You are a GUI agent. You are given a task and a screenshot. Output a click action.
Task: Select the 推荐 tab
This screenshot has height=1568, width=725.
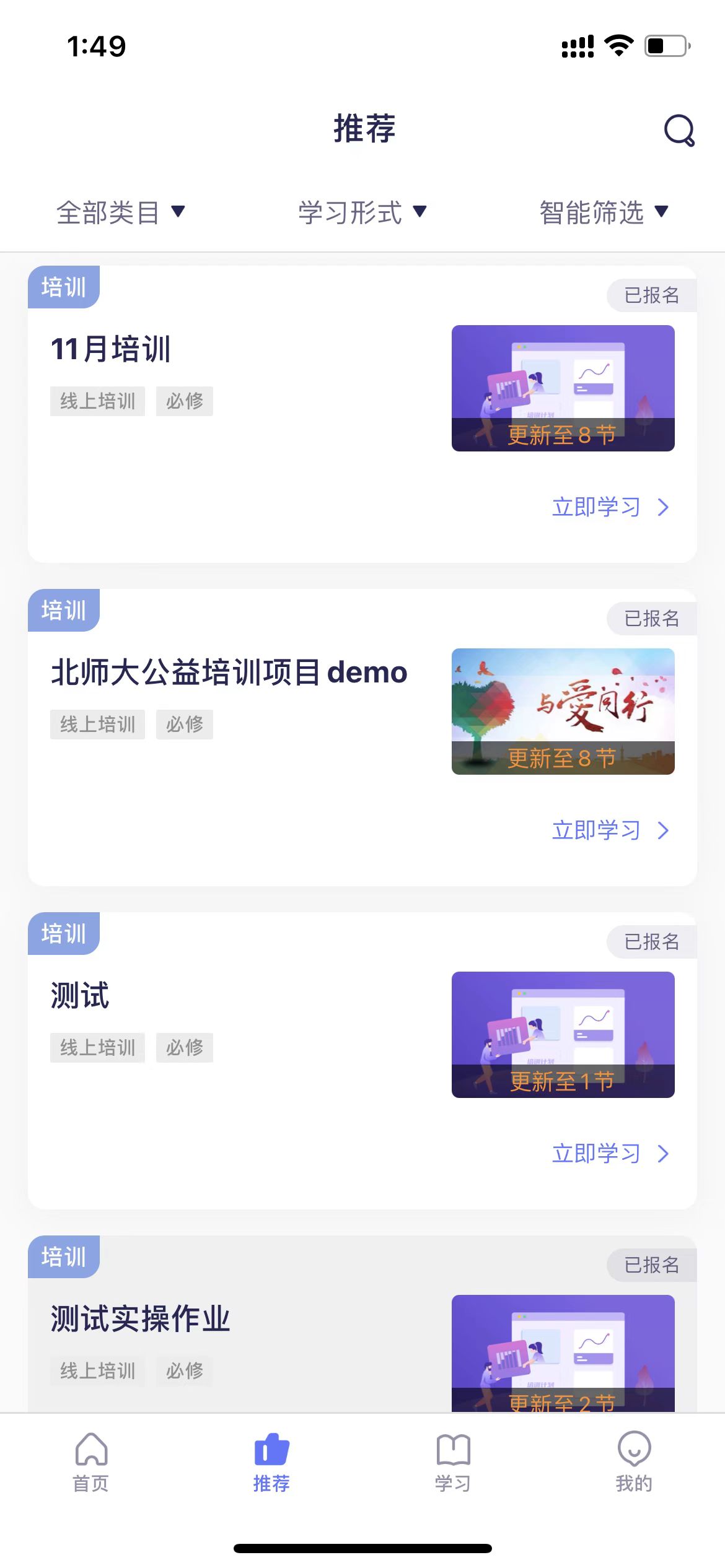271,1461
